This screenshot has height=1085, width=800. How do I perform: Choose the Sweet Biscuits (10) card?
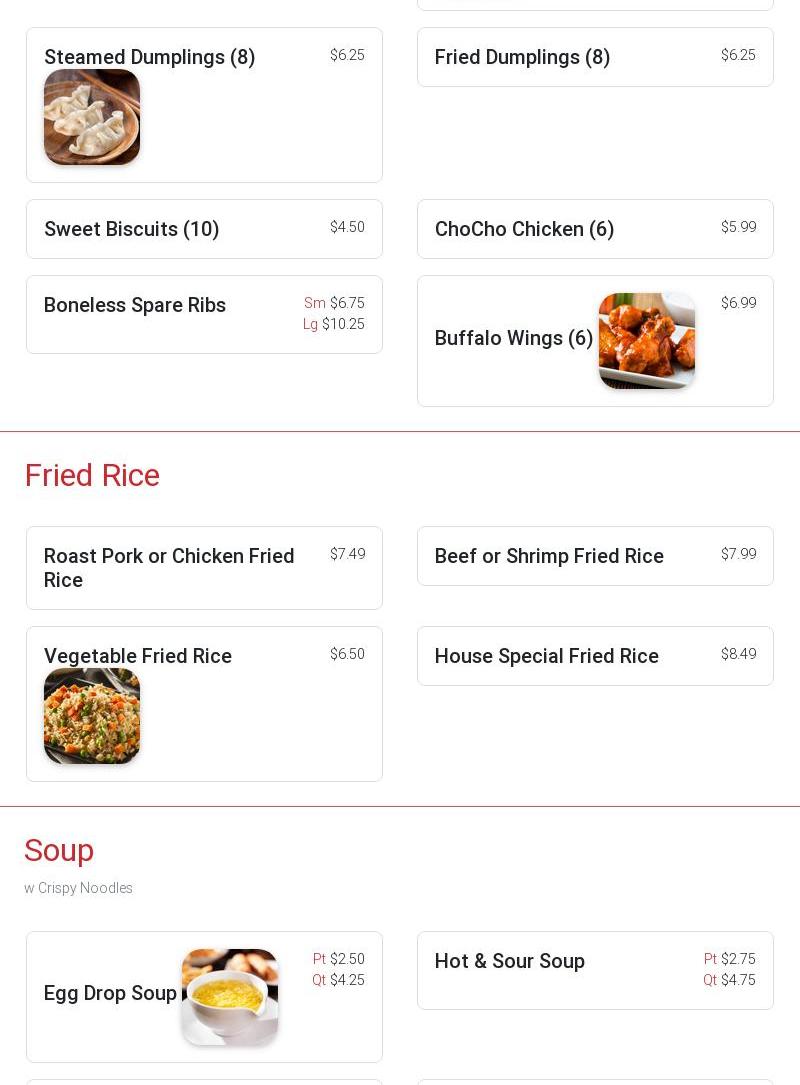pos(204,229)
